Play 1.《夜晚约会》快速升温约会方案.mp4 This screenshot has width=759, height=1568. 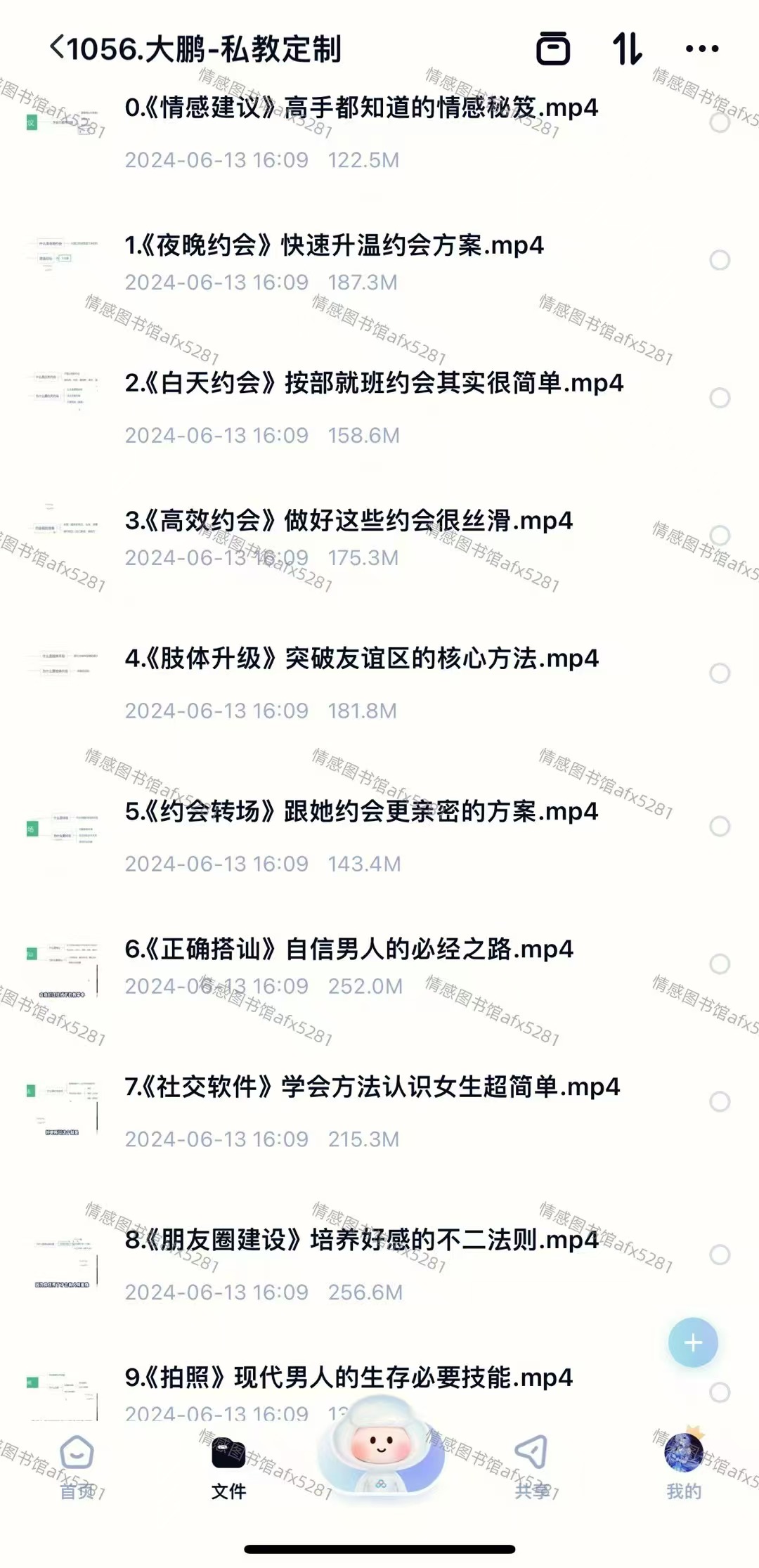(x=335, y=245)
